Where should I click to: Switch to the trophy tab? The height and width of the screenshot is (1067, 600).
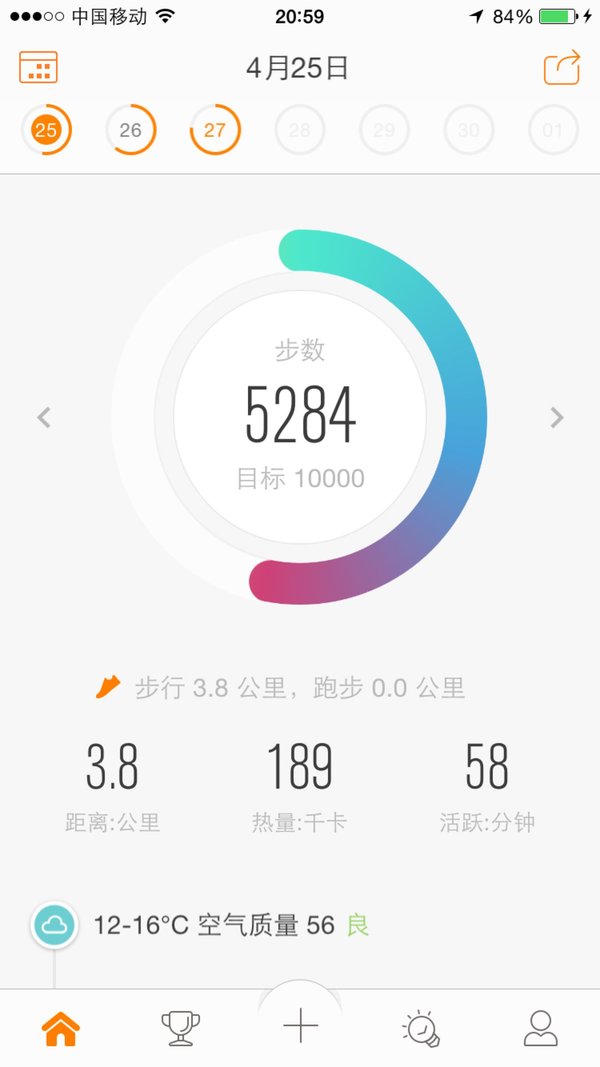pos(180,1028)
